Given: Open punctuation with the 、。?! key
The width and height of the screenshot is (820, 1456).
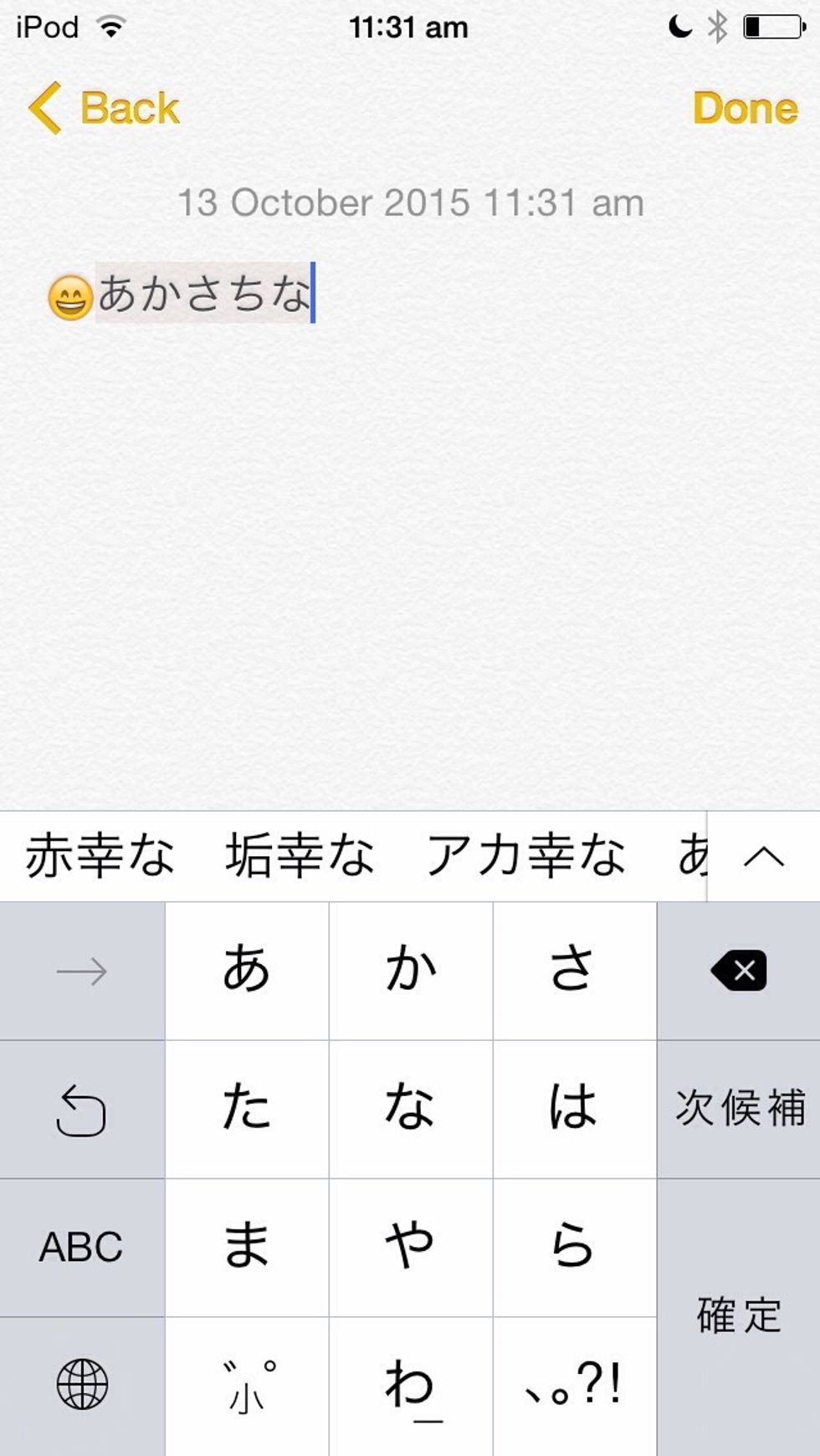Looking at the screenshot, I should (573, 1385).
